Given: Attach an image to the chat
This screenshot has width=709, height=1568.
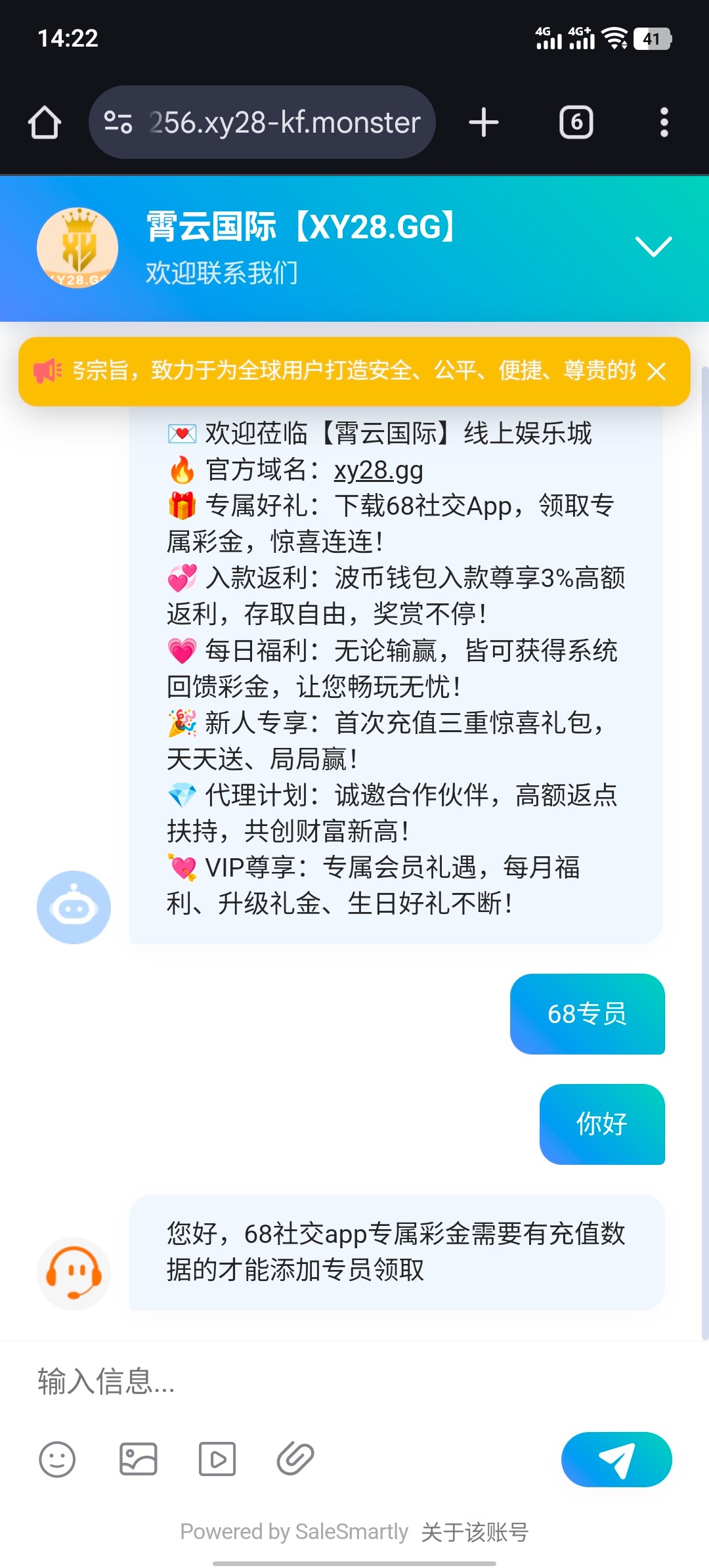Looking at the screenshot, I should (x=138, y=1460).
